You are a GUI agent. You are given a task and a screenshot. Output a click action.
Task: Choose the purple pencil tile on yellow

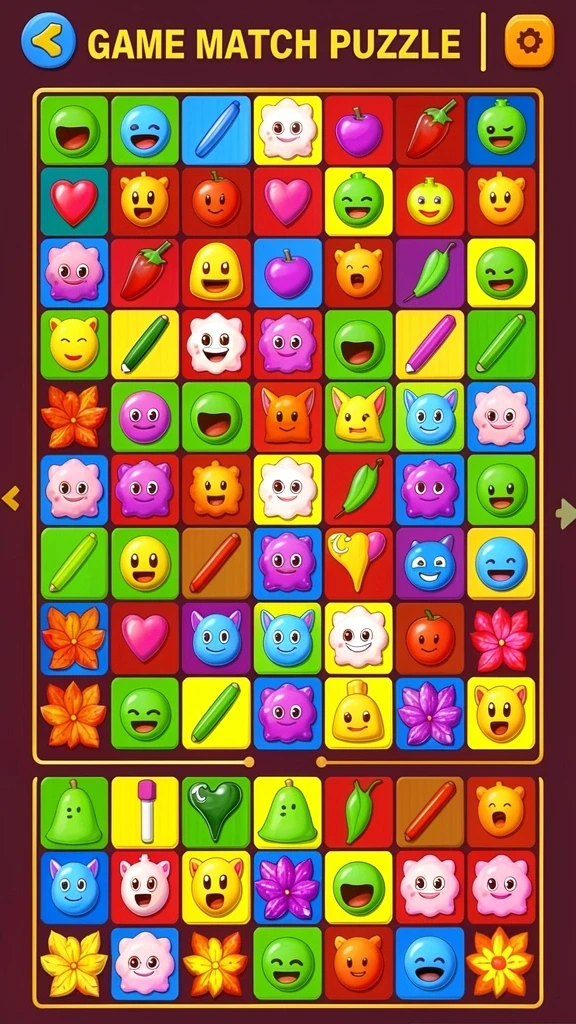(x=430, y=344)
